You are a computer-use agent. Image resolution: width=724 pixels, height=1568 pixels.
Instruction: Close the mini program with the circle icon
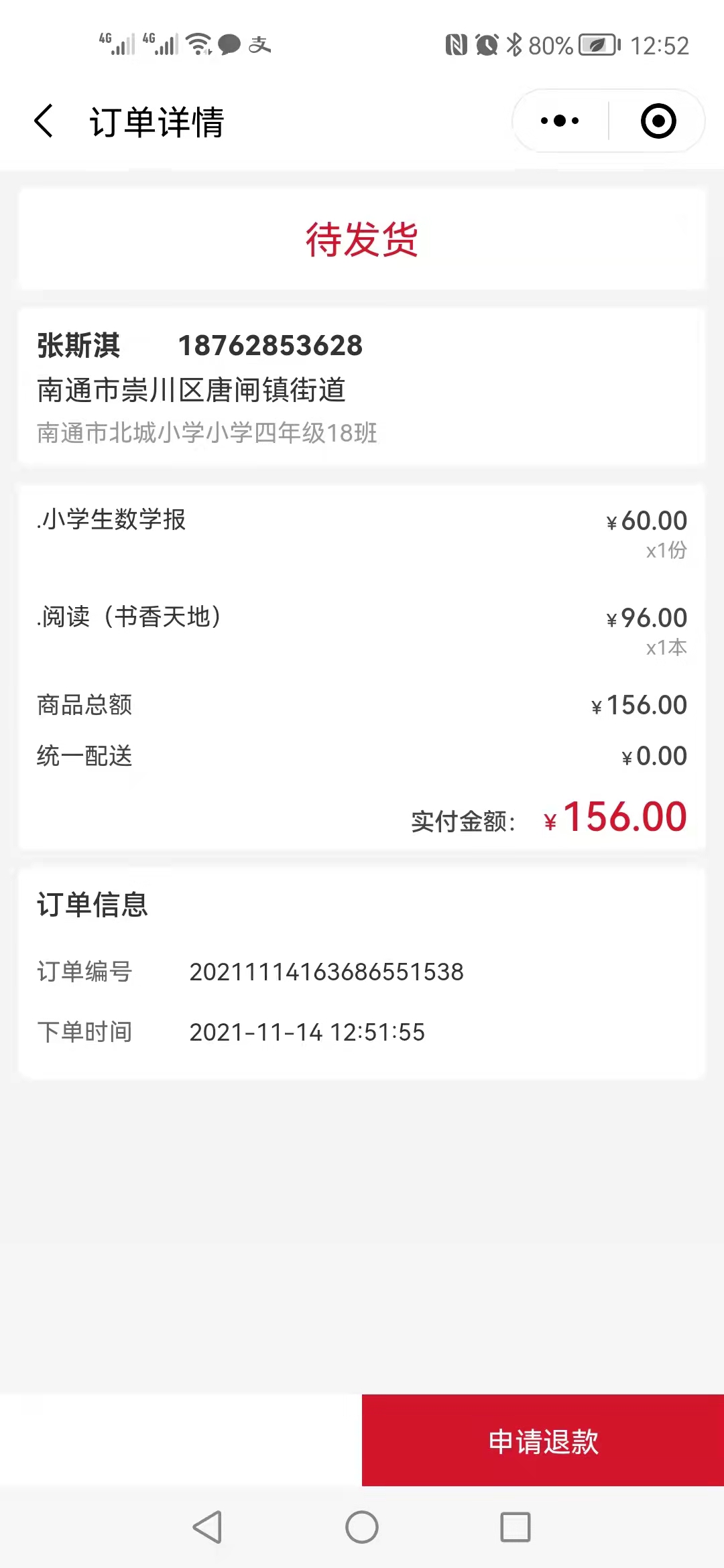click(658, 121)
